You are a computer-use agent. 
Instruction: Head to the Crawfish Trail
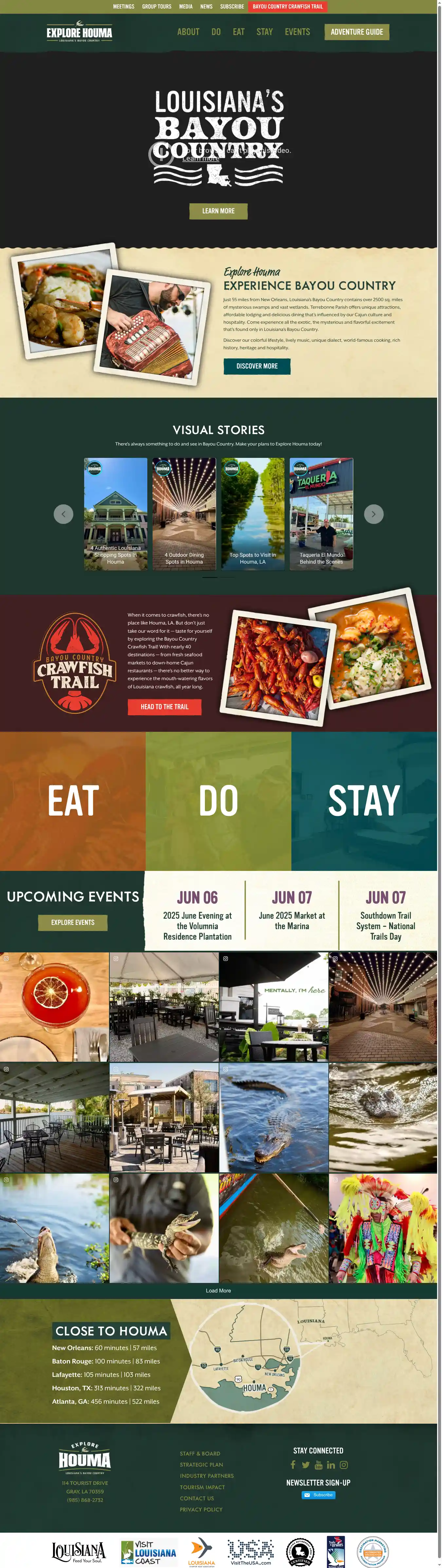pyautogui.click(x=164, y=707)
